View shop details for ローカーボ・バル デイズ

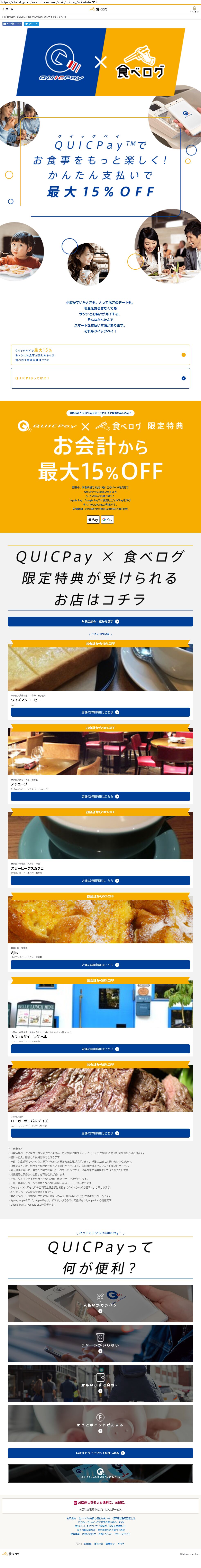100,1133
